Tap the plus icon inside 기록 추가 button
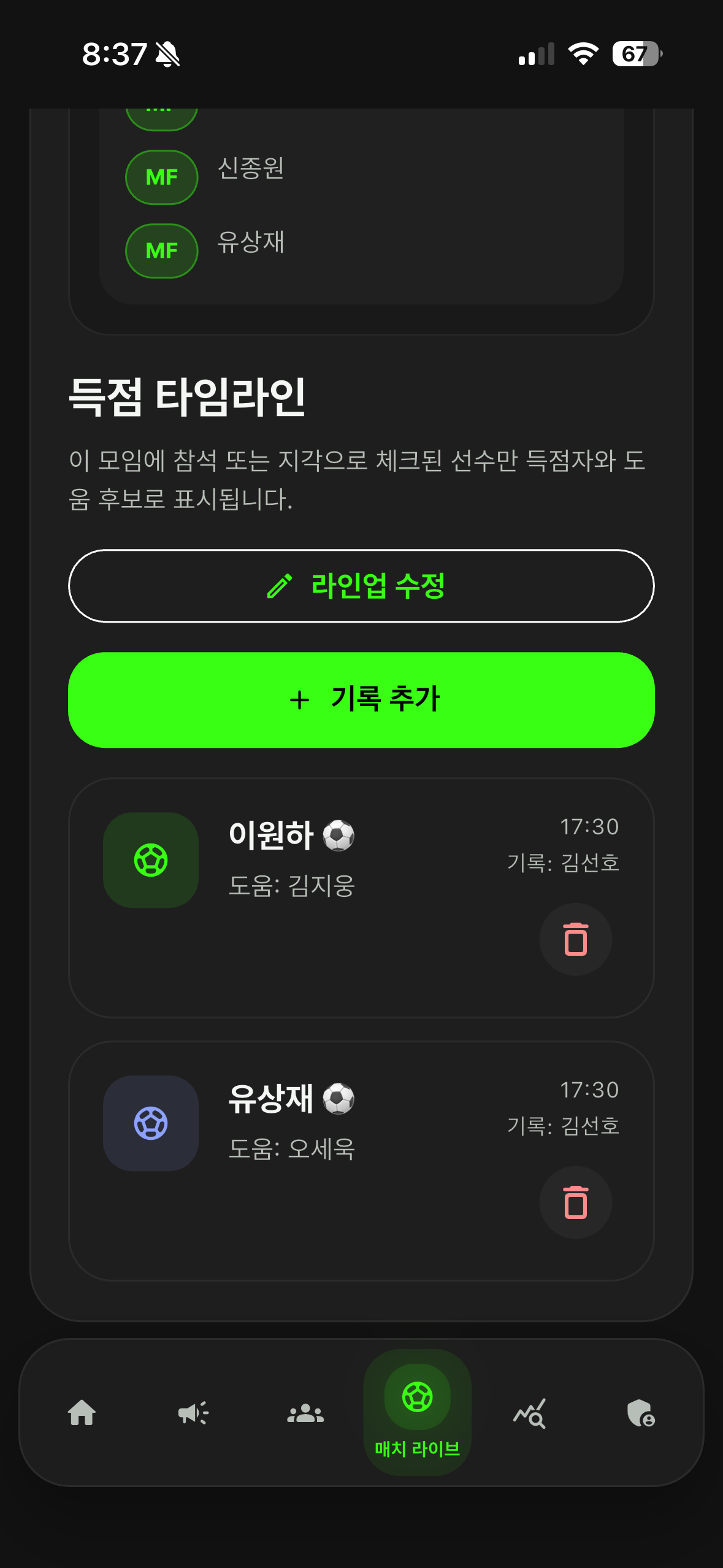 [x=300, y=699]
